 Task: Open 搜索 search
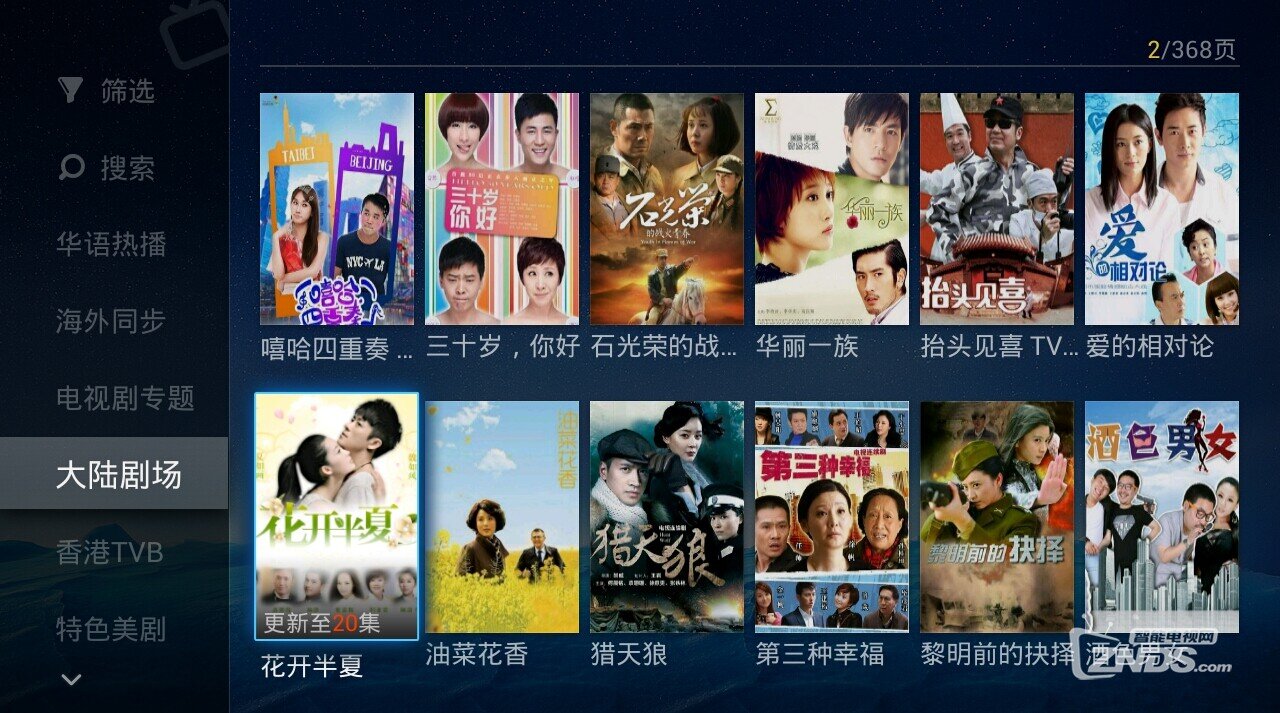click(108, 167)
